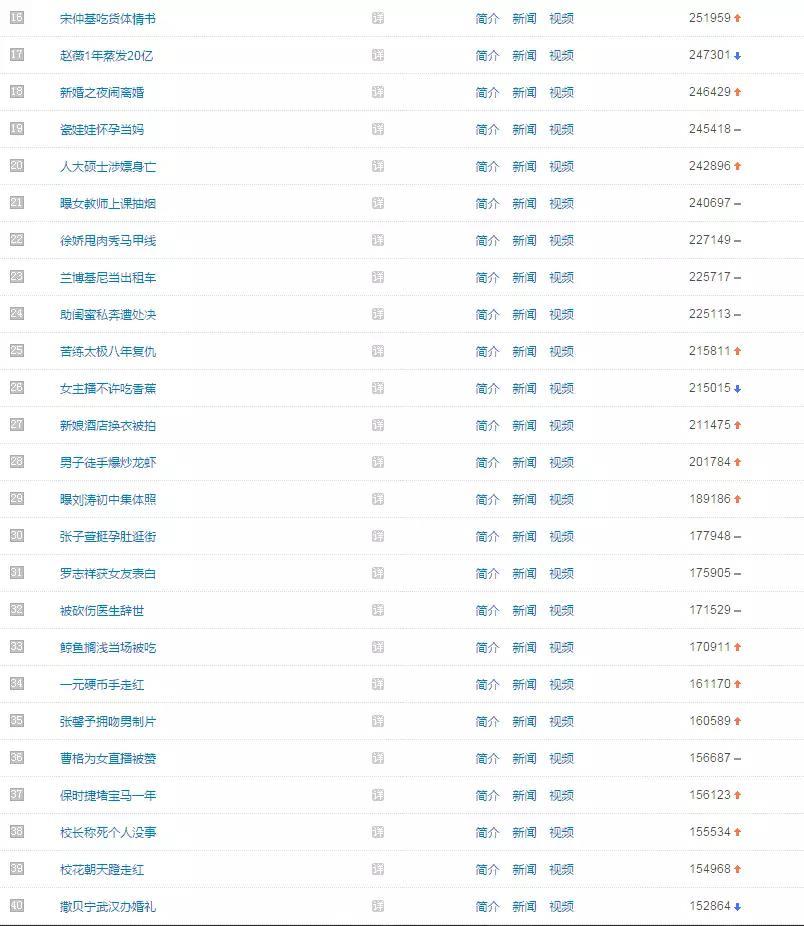
Task: Open the topic 苦练太极八年复仇
Action: (107, 351)
